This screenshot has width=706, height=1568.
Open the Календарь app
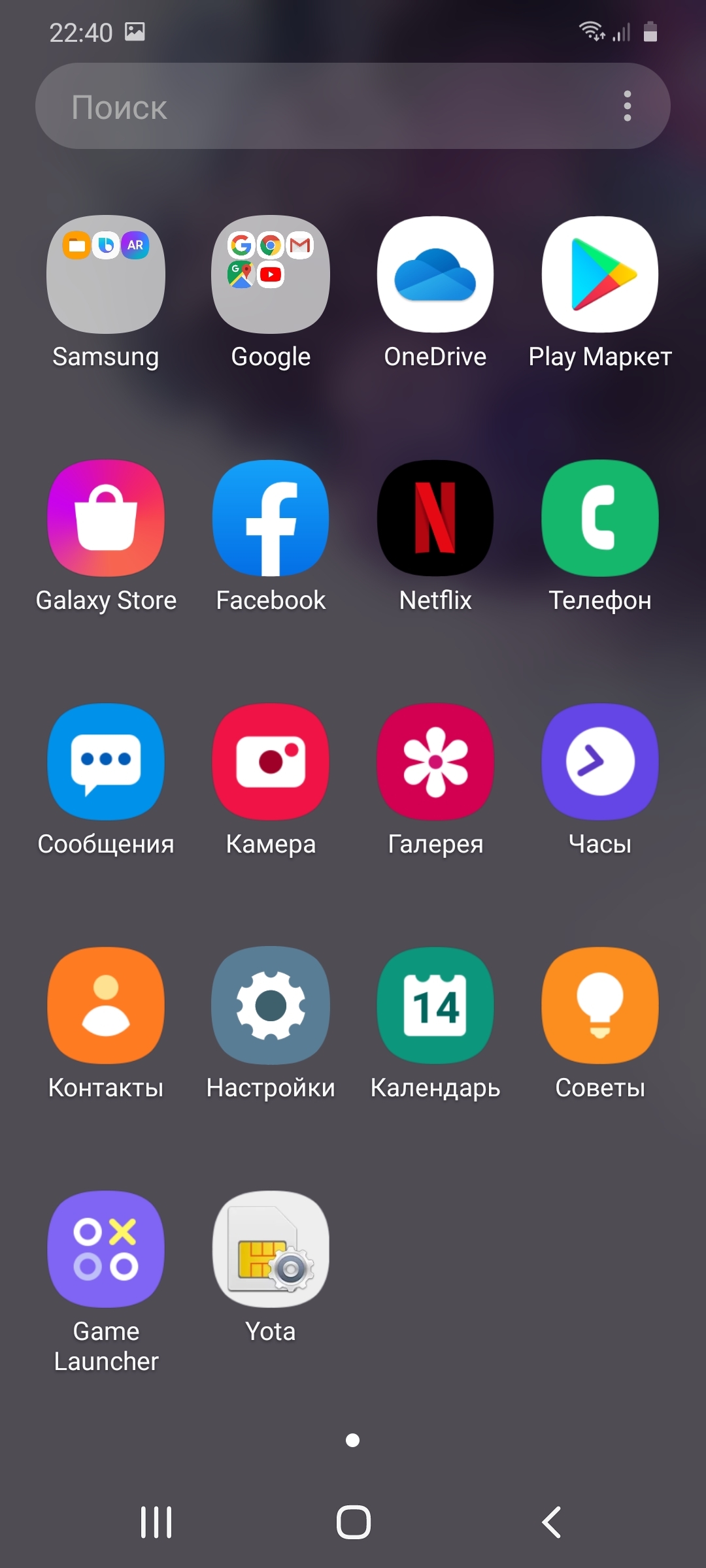click(x=435, y=1005)
